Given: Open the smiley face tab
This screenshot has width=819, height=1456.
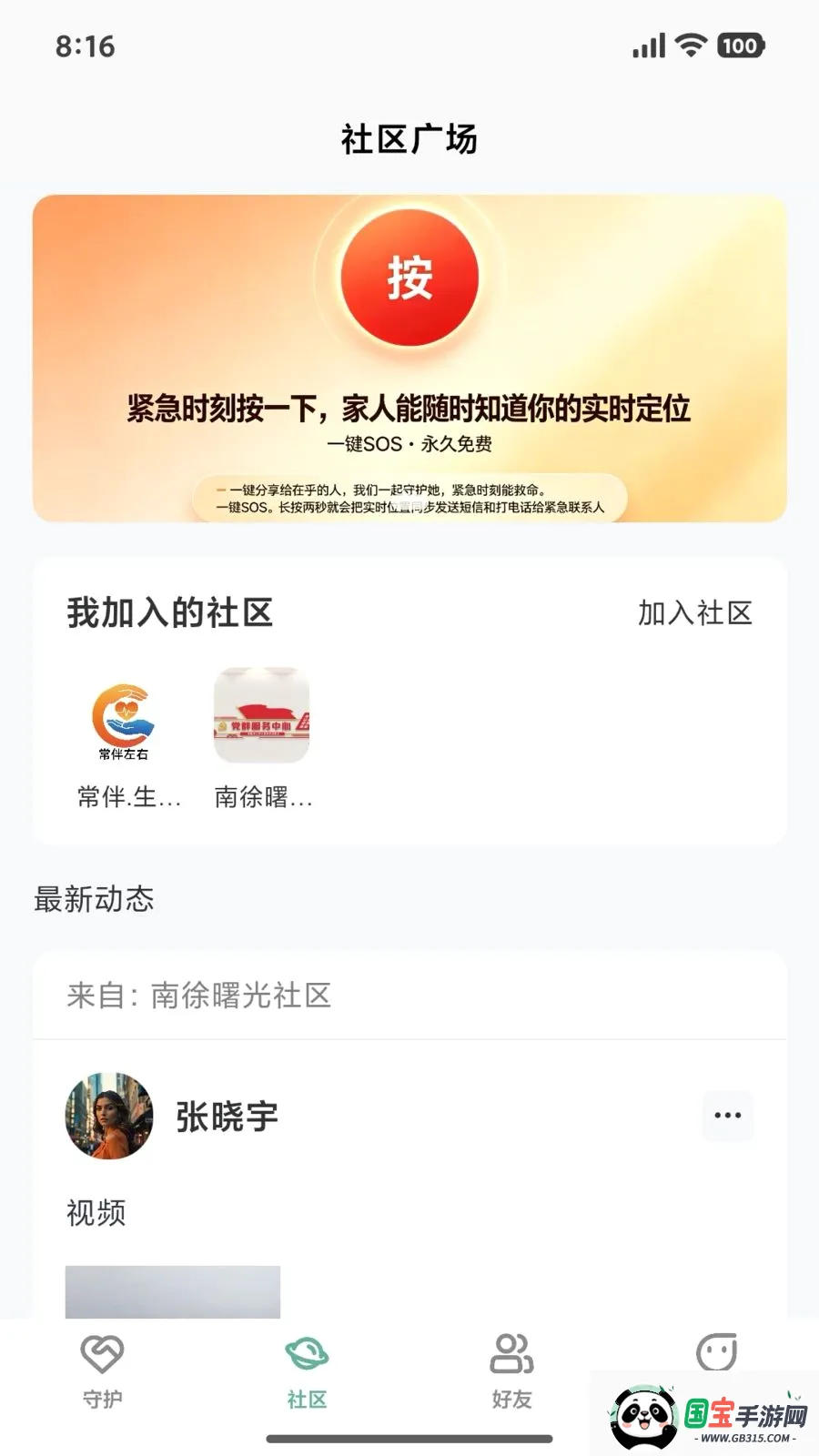Looking at the screenshot, I should coord(716,1352).
